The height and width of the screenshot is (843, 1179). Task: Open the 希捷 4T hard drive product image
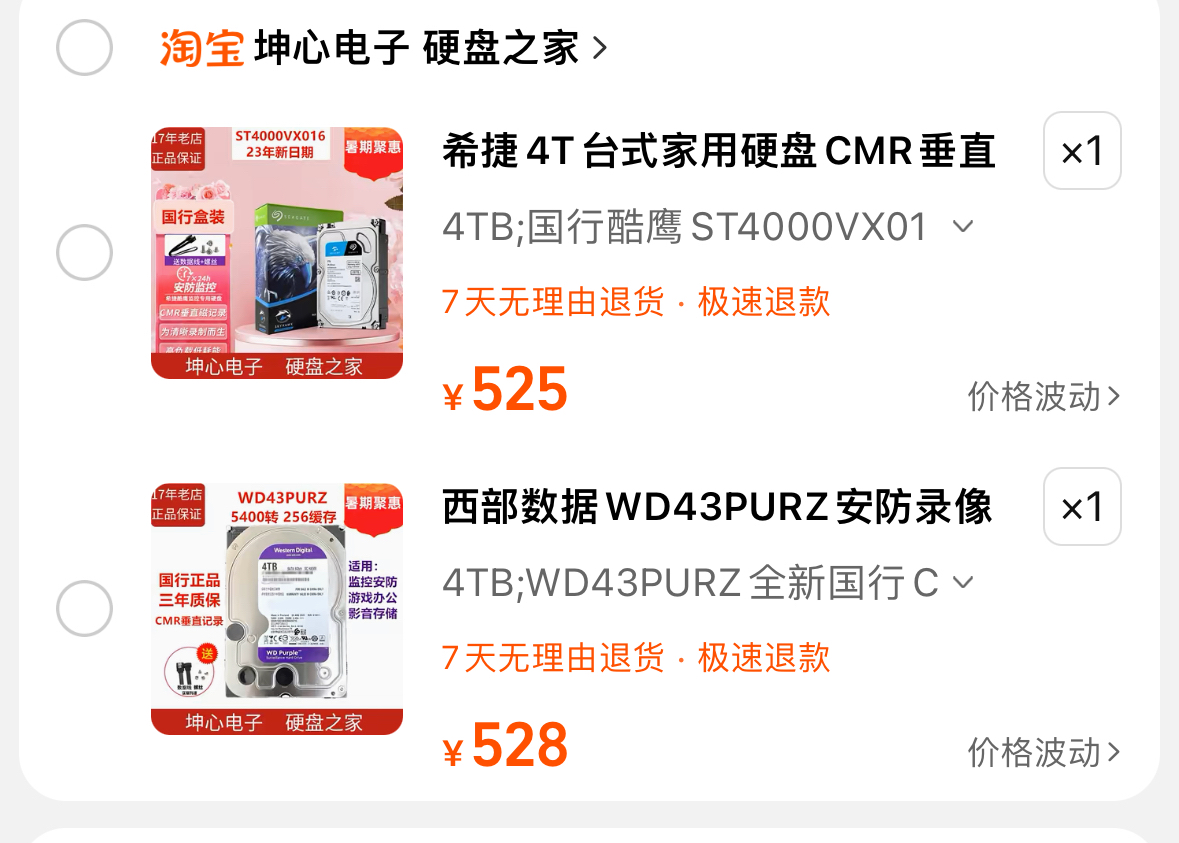(x=277, y=252)
